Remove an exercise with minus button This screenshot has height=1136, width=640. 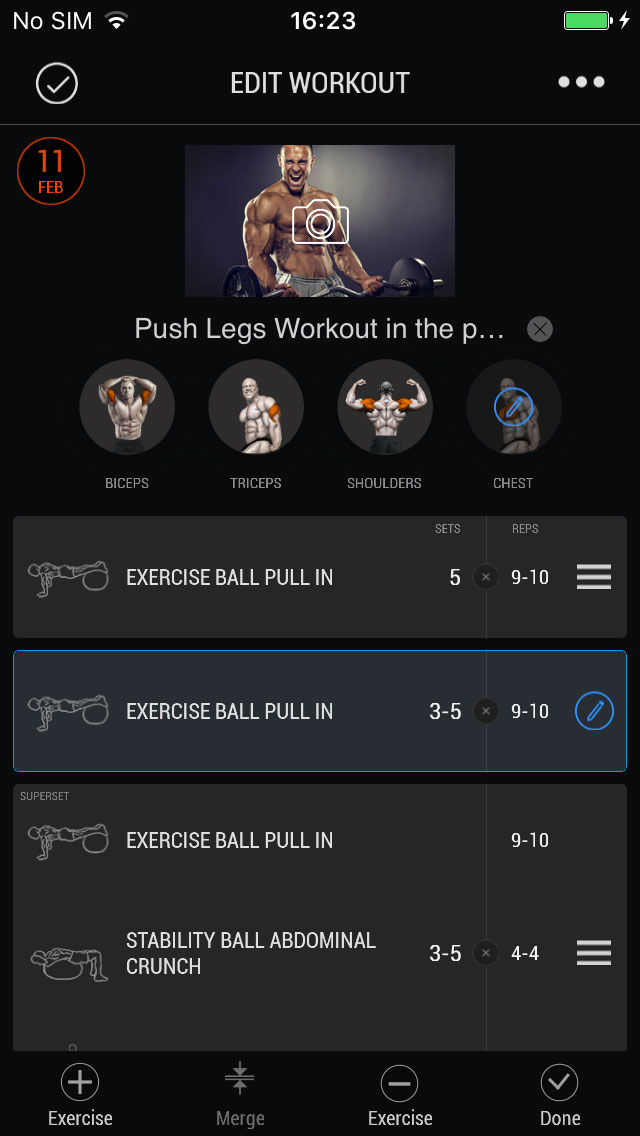point(400,1095)
